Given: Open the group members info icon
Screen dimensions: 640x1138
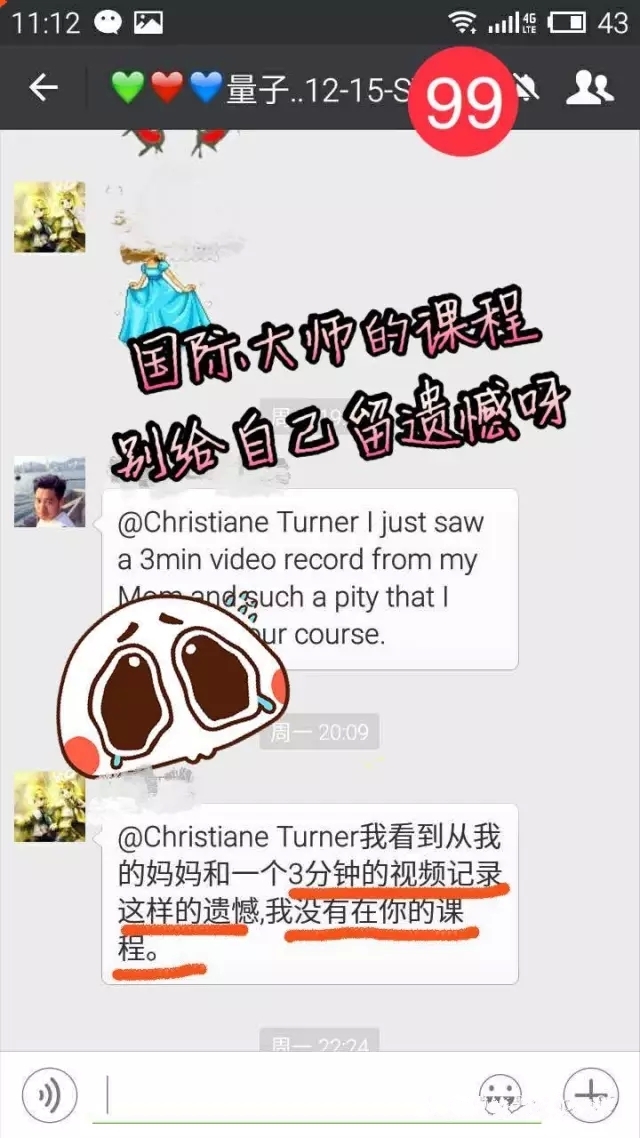Looking at the screenshot, I should tap(589, 88).
